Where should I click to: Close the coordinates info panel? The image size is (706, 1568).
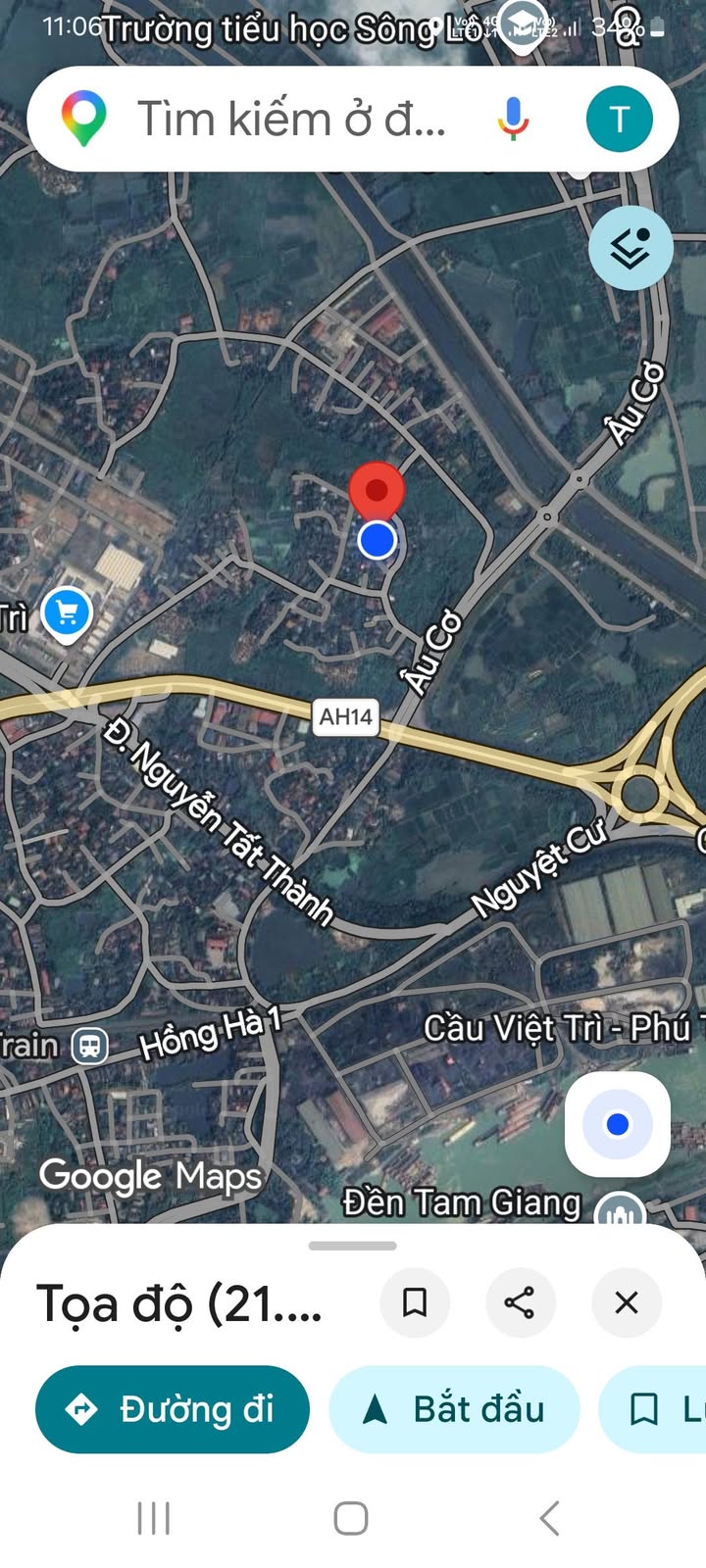click(627, 1302)
